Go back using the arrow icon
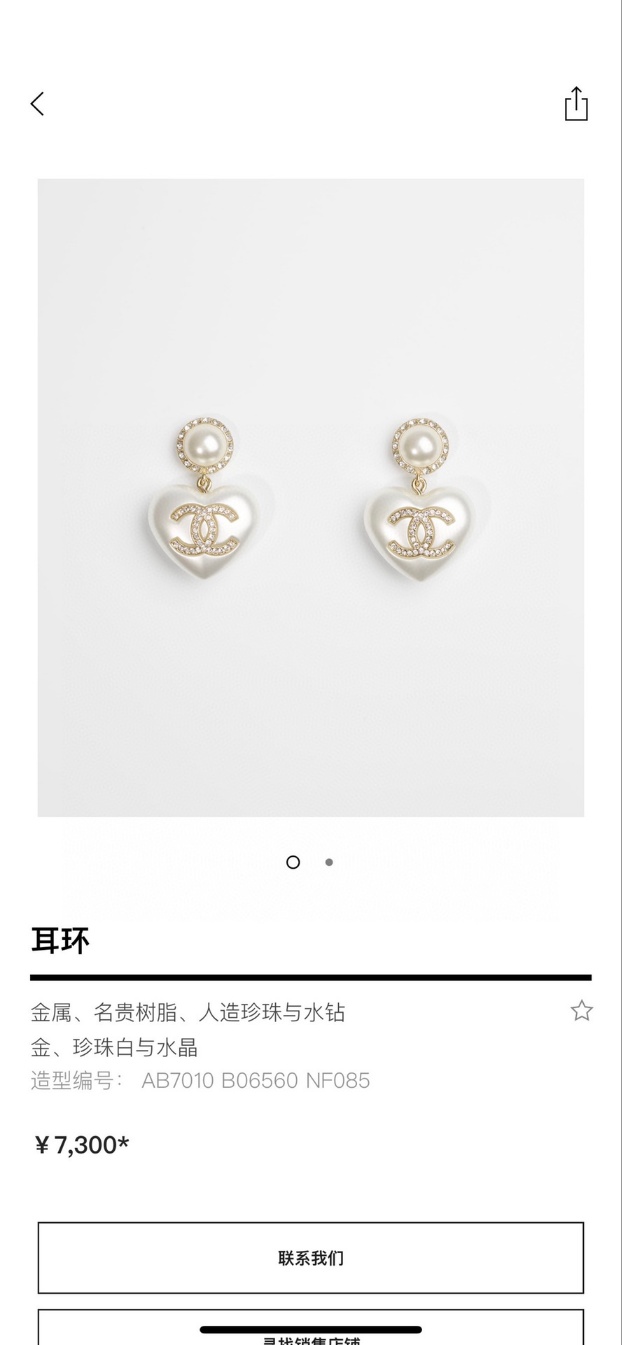The image size is (622, 1345). coord(38,104)
